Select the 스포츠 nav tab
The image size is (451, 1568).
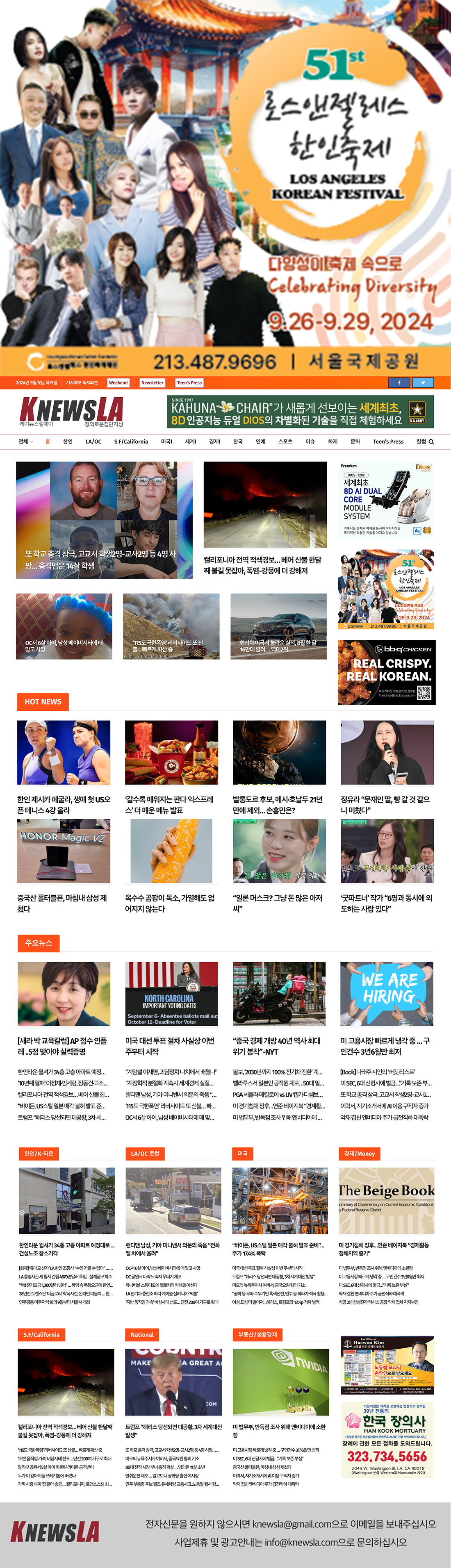coord(285,442)
